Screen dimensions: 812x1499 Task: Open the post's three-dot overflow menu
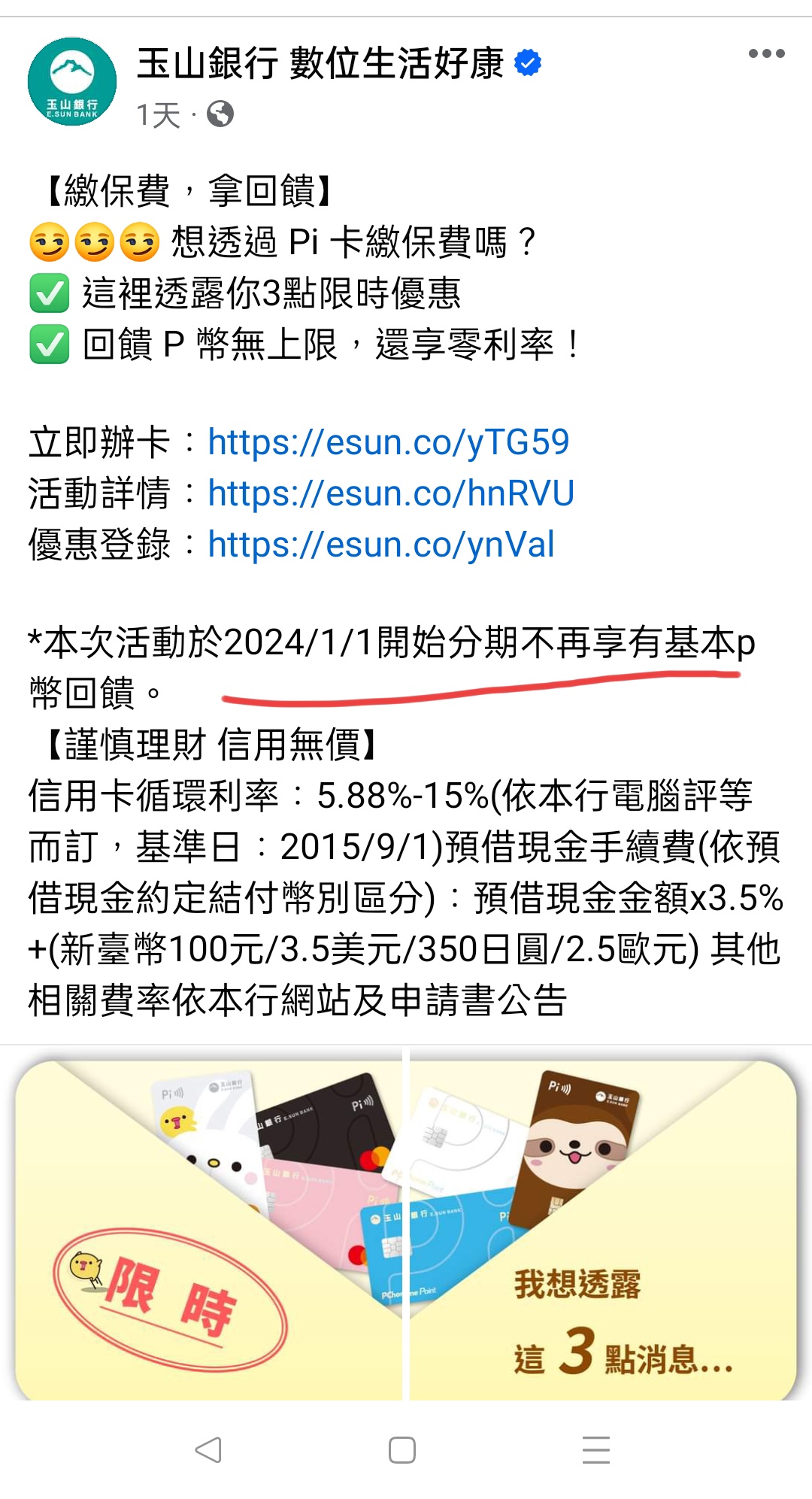tap(766, 53)
